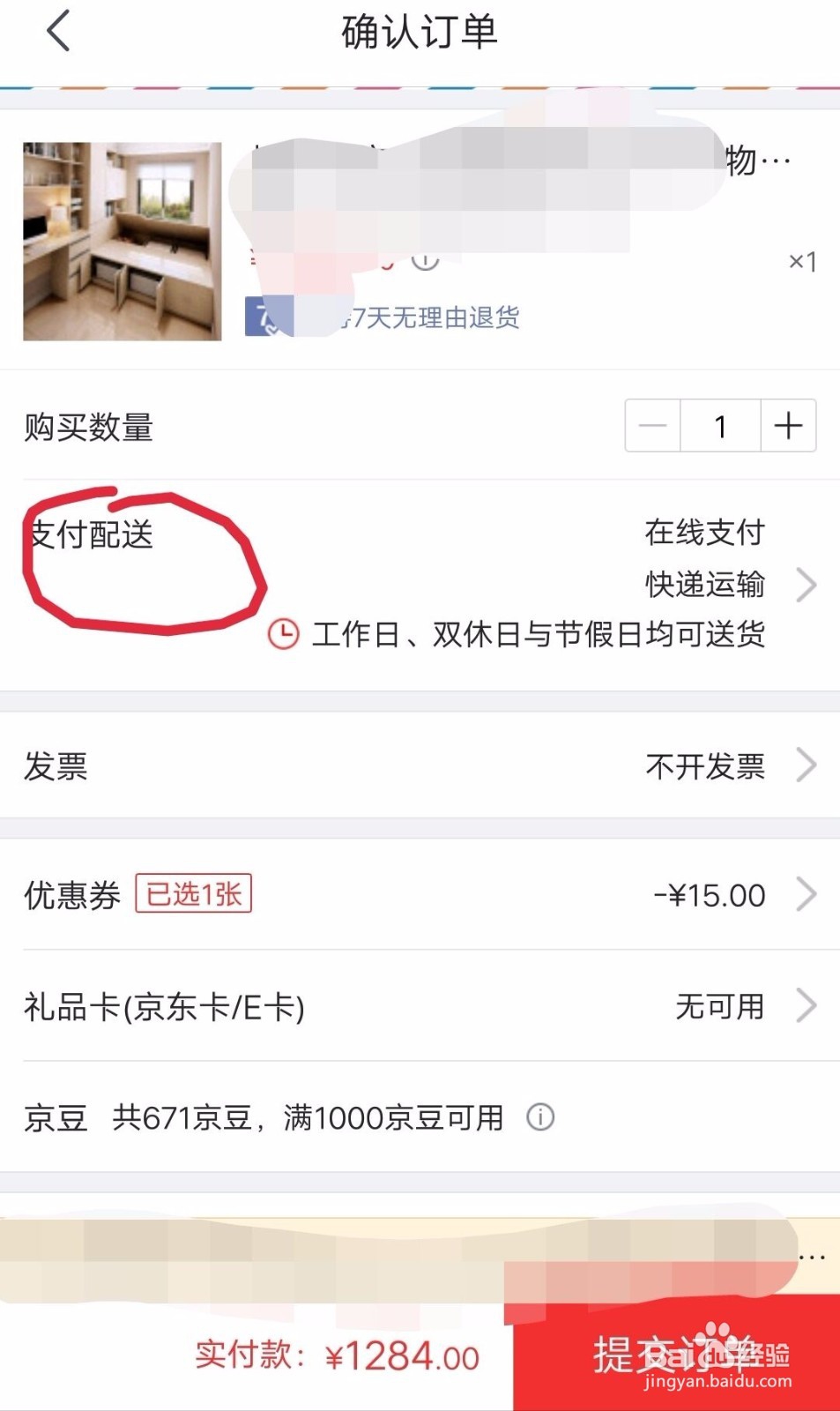
Task: Decrease purchase quantity with minus icon
Action: coord(652,426)
